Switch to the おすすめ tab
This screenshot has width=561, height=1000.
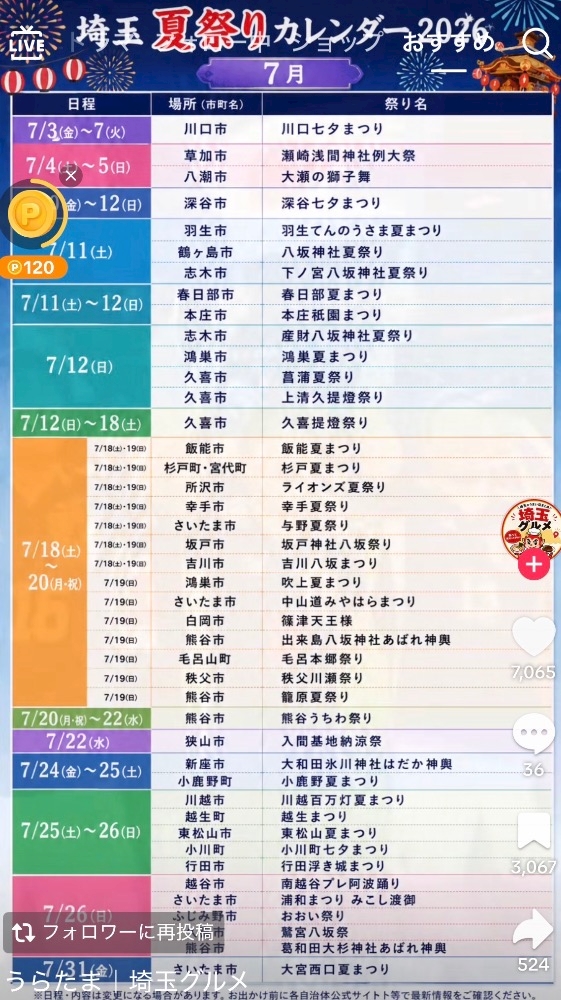coord(449,42)
